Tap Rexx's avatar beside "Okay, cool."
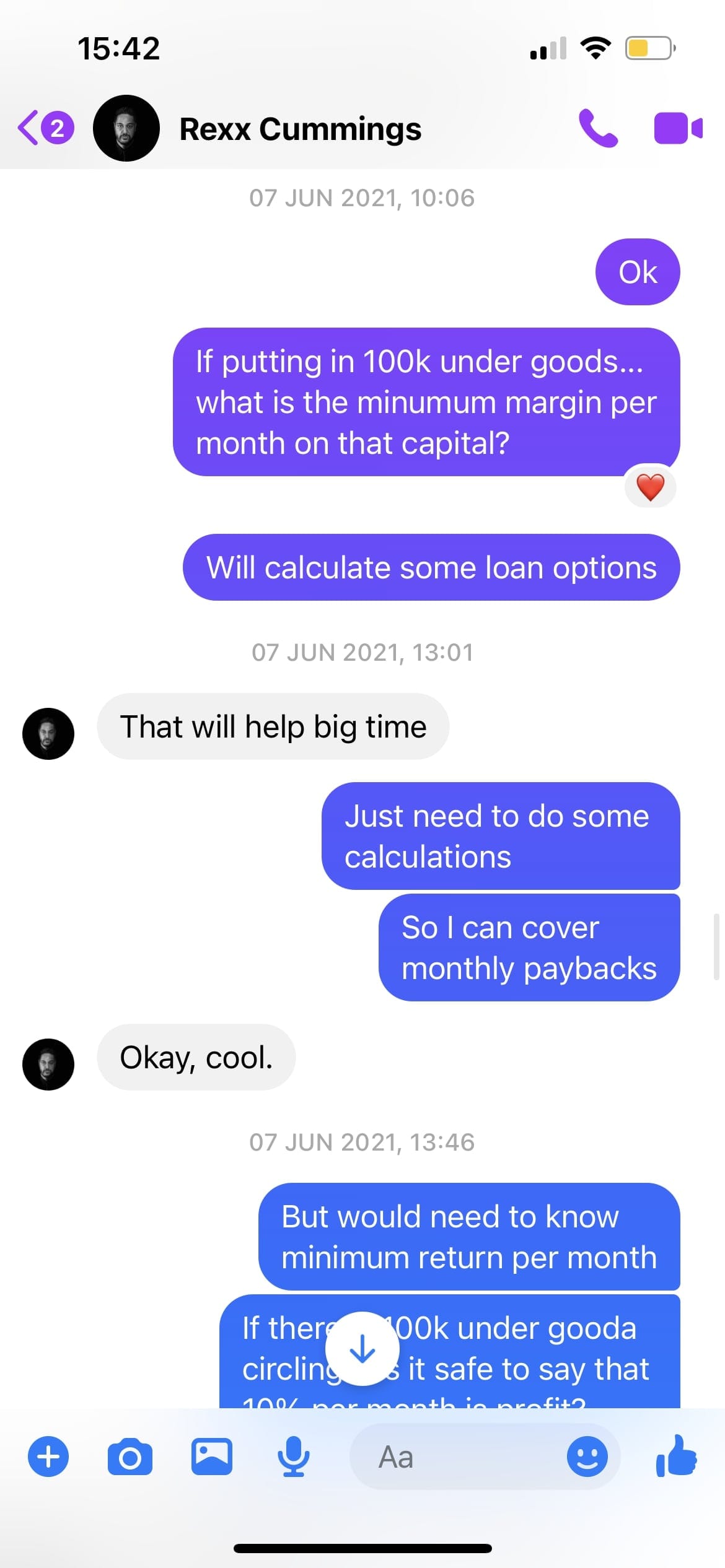Image resolution: width=725 pixels, height=1568 pixels. (x=48, y=1064)
